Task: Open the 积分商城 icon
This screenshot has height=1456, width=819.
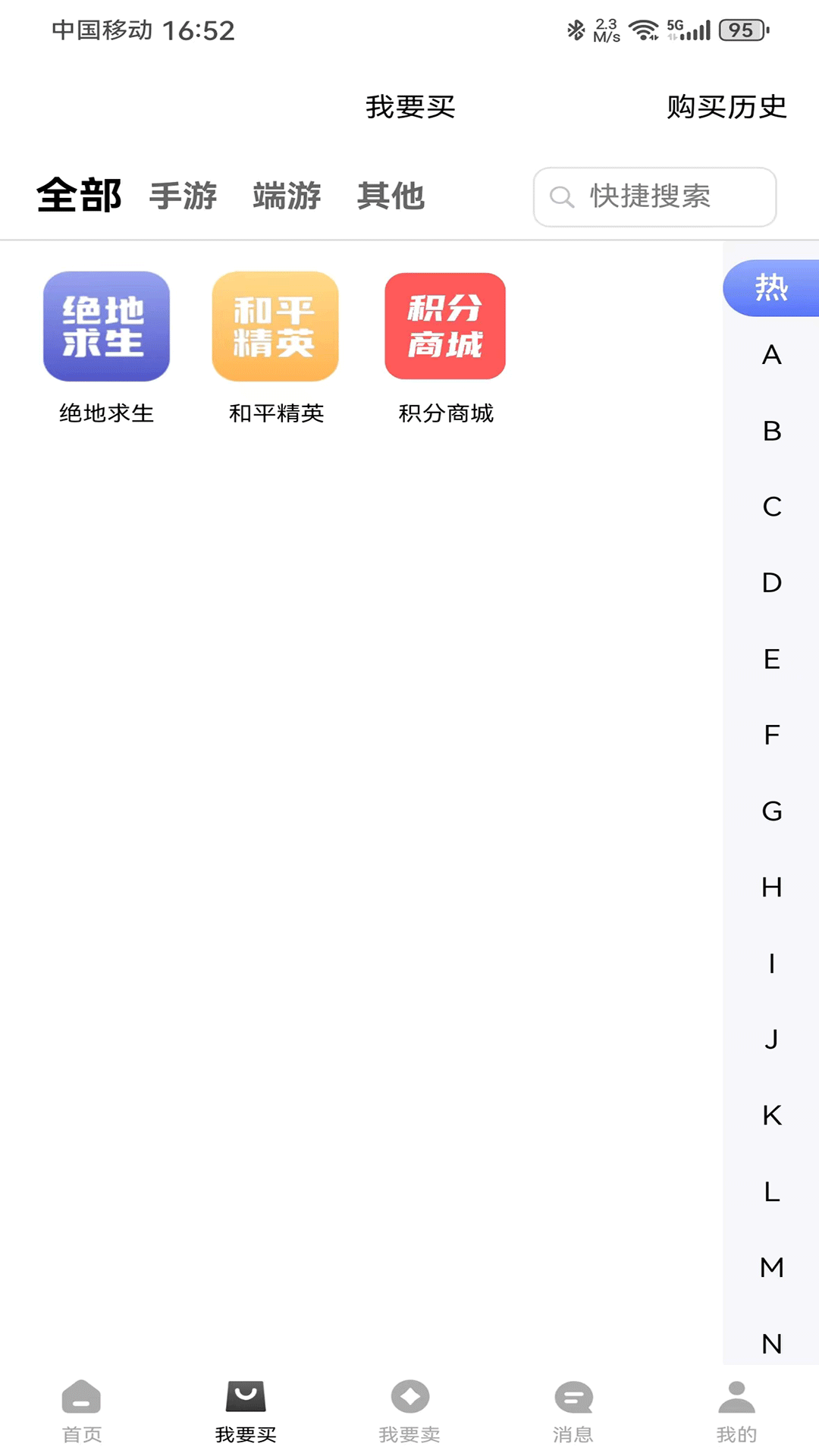Action: (445, 326)
